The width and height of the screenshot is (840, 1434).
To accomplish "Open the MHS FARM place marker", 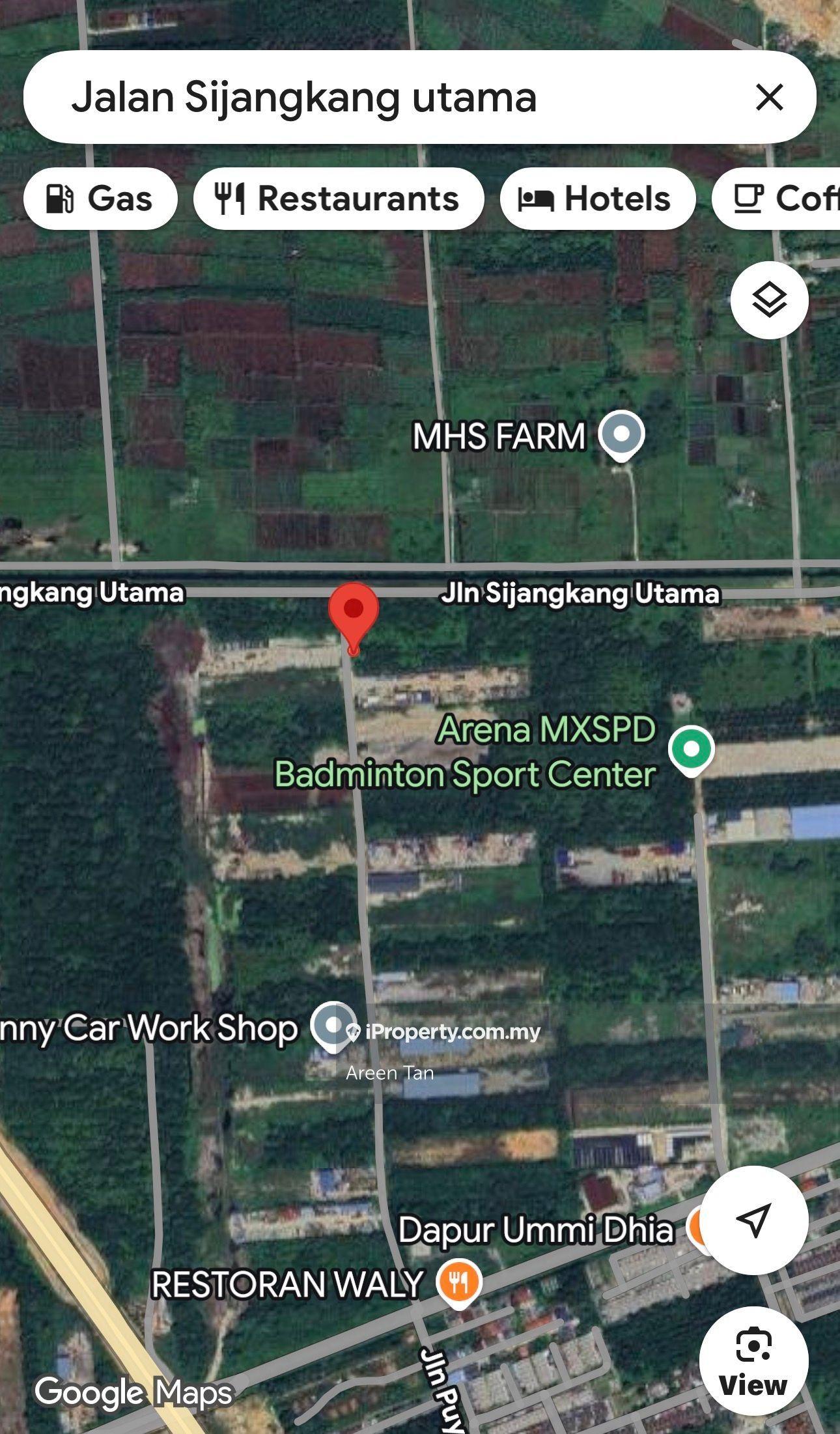I will [621, 434].
